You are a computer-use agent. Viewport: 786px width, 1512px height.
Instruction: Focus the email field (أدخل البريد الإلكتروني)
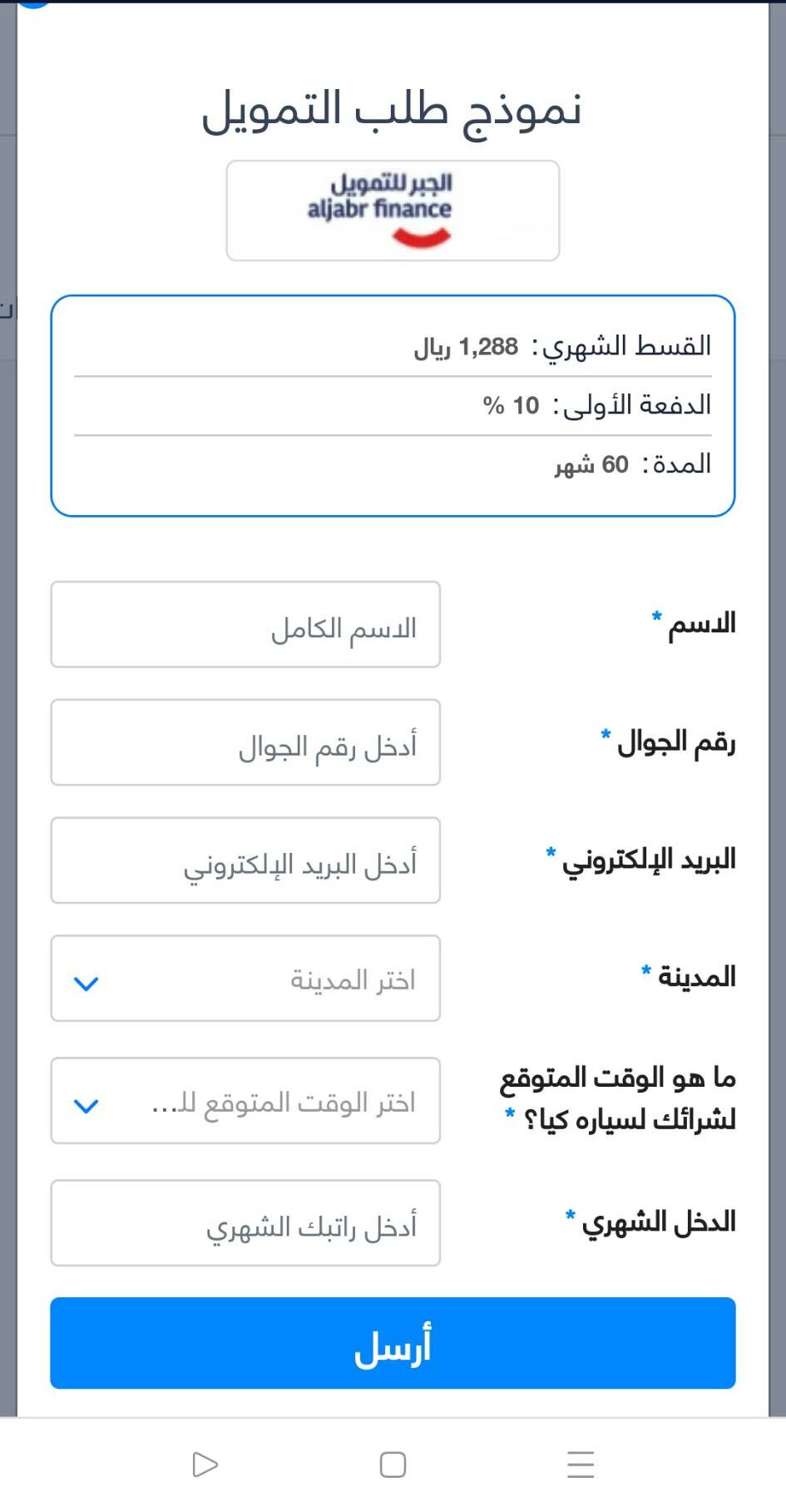coord(245,860)
